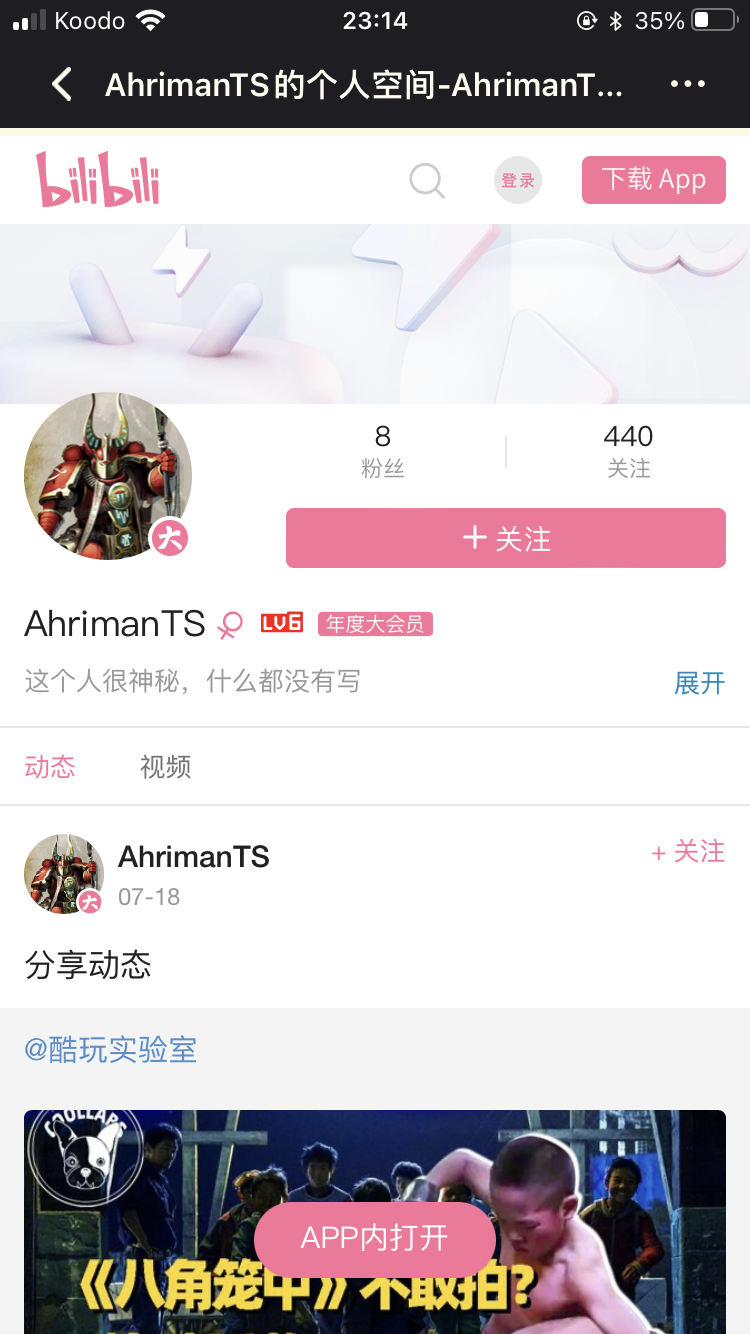Go back using the header arrow
This screenshot has width=750, height=1334.
[x=62, y=85]
